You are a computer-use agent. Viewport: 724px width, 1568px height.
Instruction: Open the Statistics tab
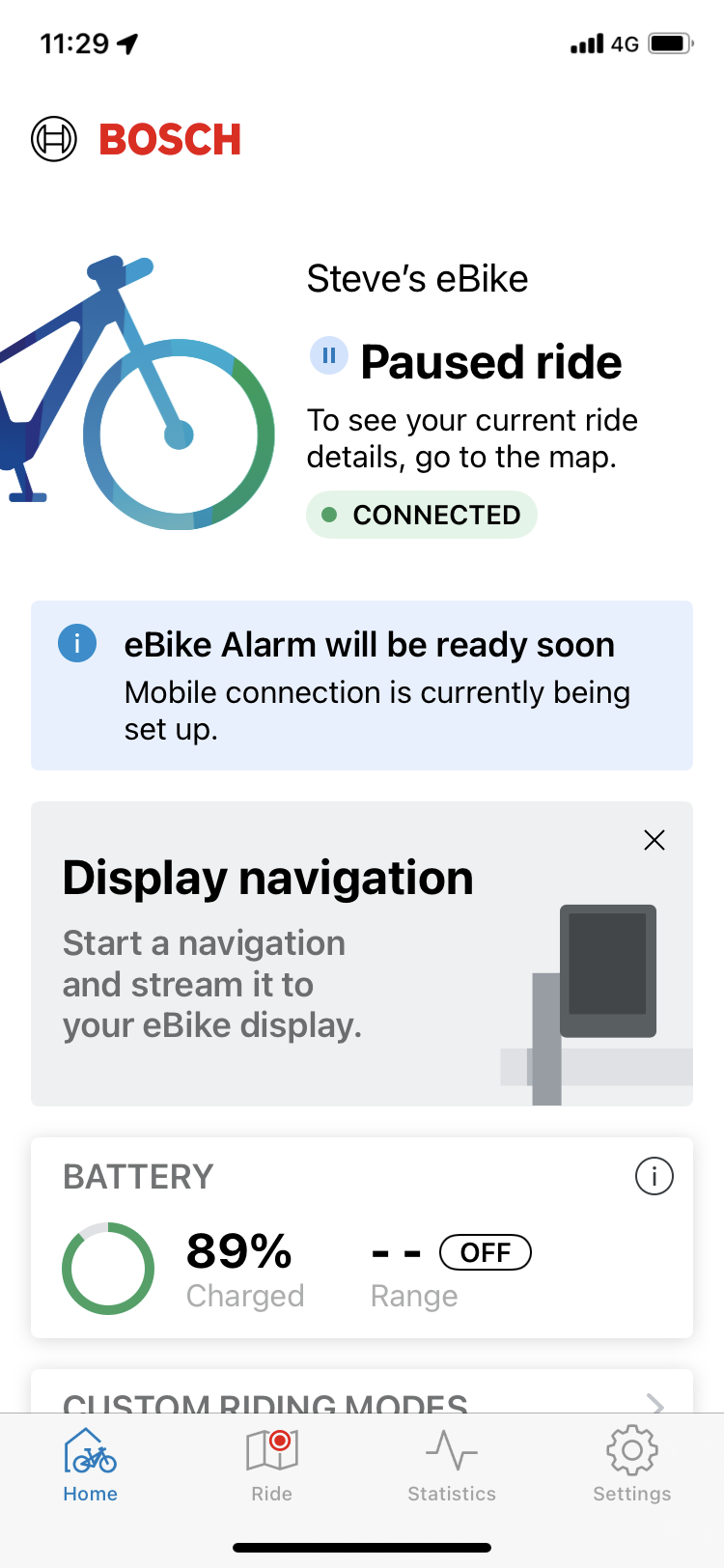(452, 1466)
